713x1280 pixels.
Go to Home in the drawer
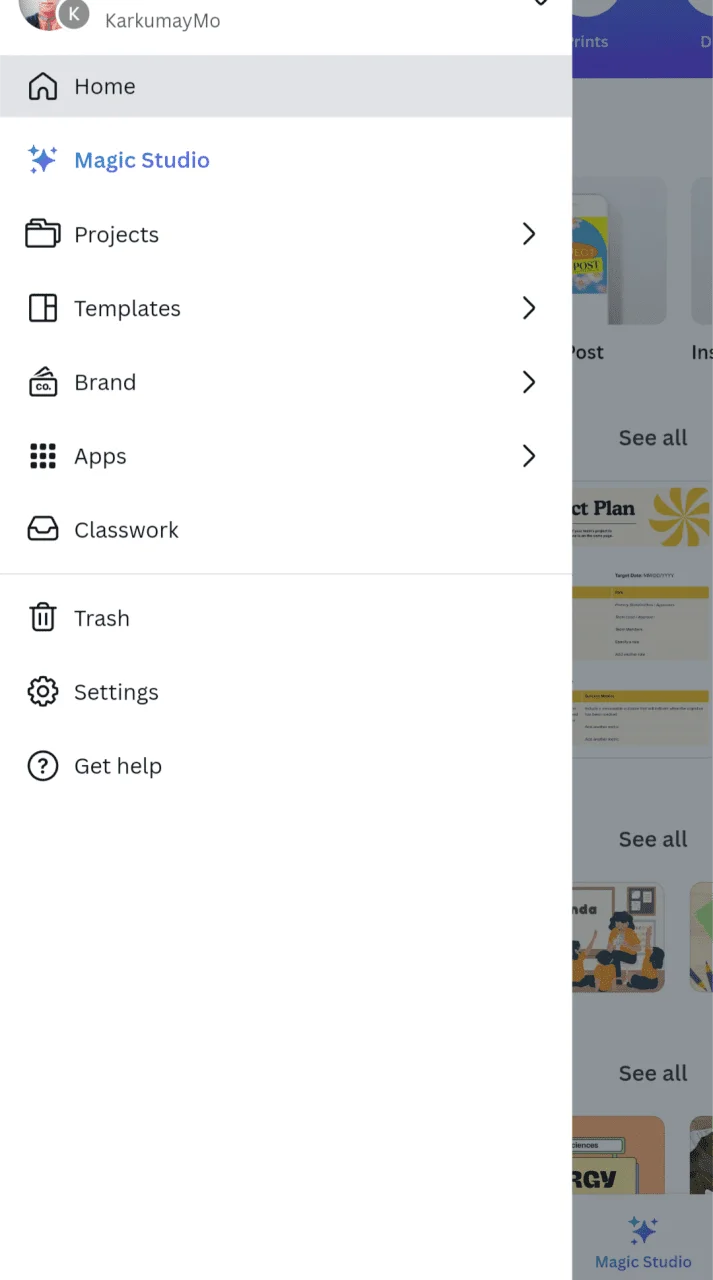[286, 86]
